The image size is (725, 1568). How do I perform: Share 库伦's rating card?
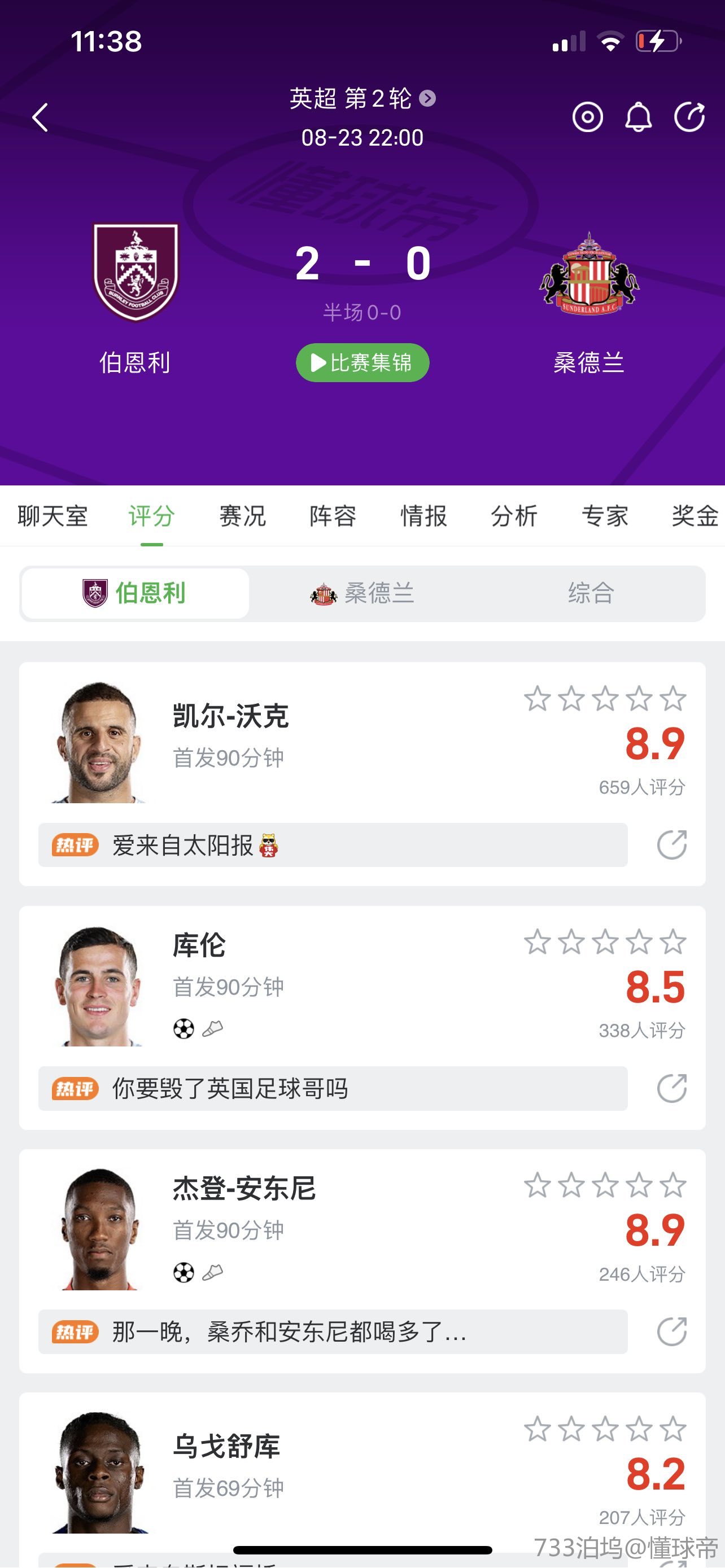(x=671, y=1088)
